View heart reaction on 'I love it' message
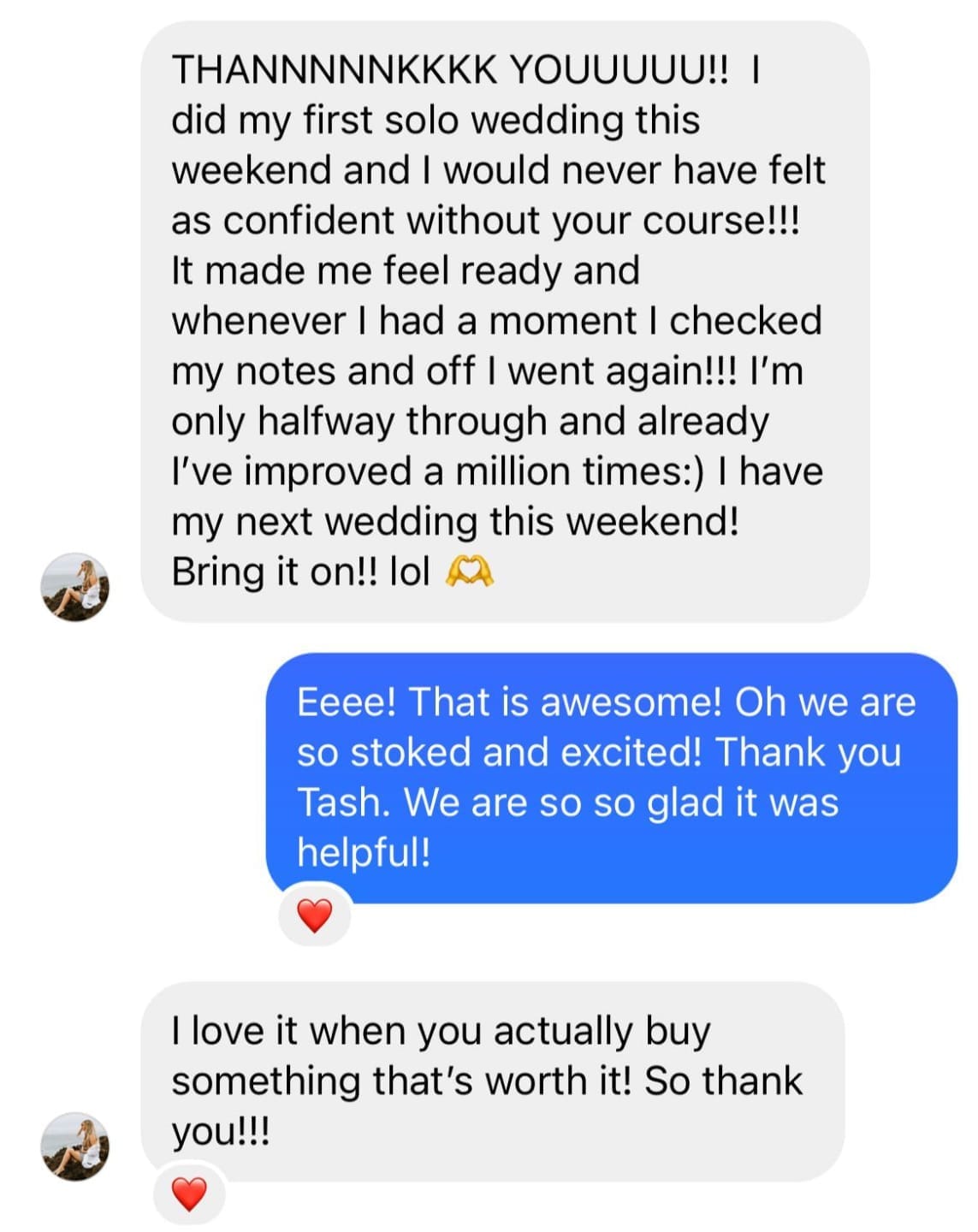This screenshot has width=978, height=1232. point(189,1193)
